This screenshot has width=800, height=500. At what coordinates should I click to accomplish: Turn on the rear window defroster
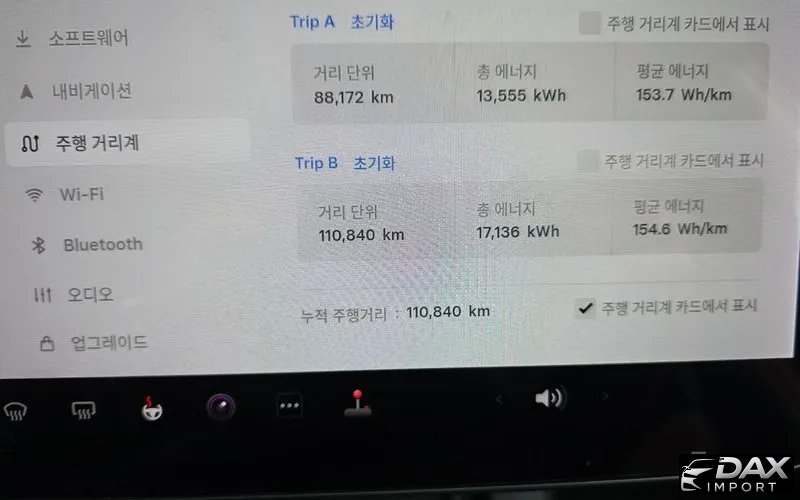tap(84, 408)
